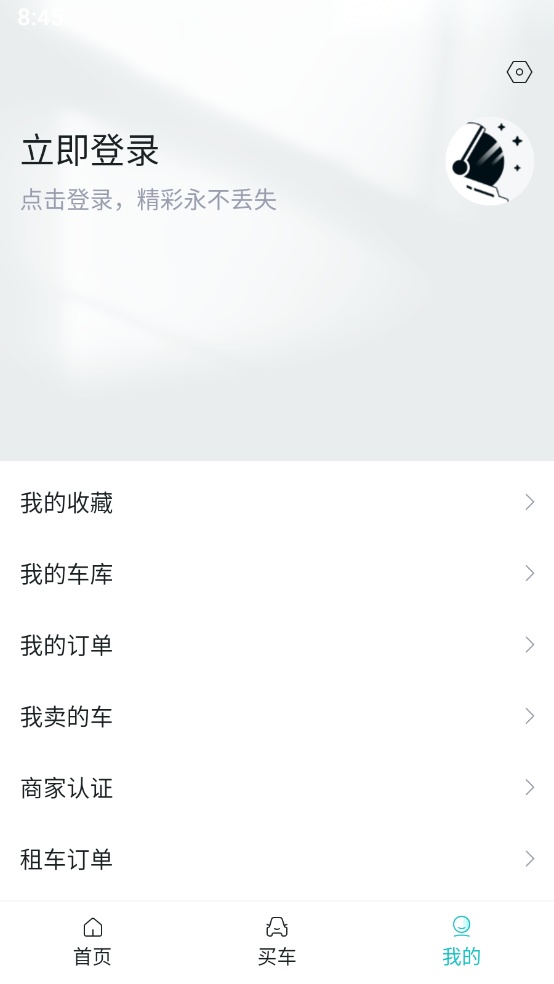This screenshot has width=554, height=984.
Task: Open 商家认证 row
Action: point(277,788)
